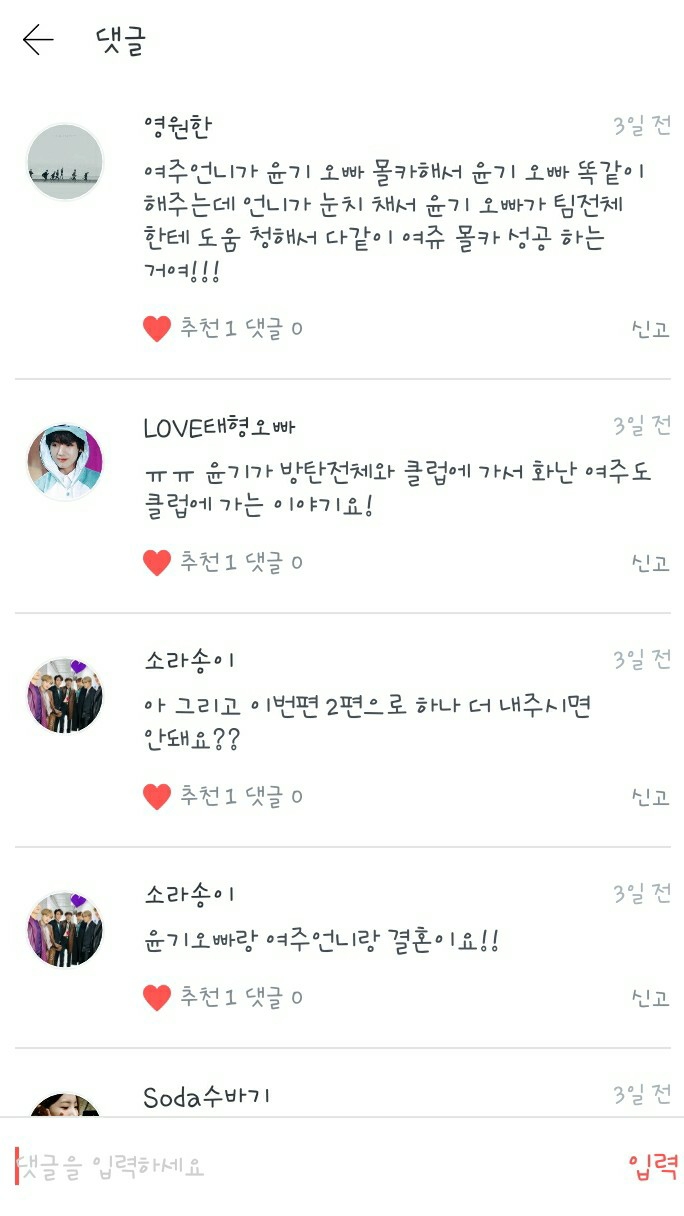Screen dimensions: 684x1216
Task: Open 영원한's profile picture
Action: coord(65,162)
